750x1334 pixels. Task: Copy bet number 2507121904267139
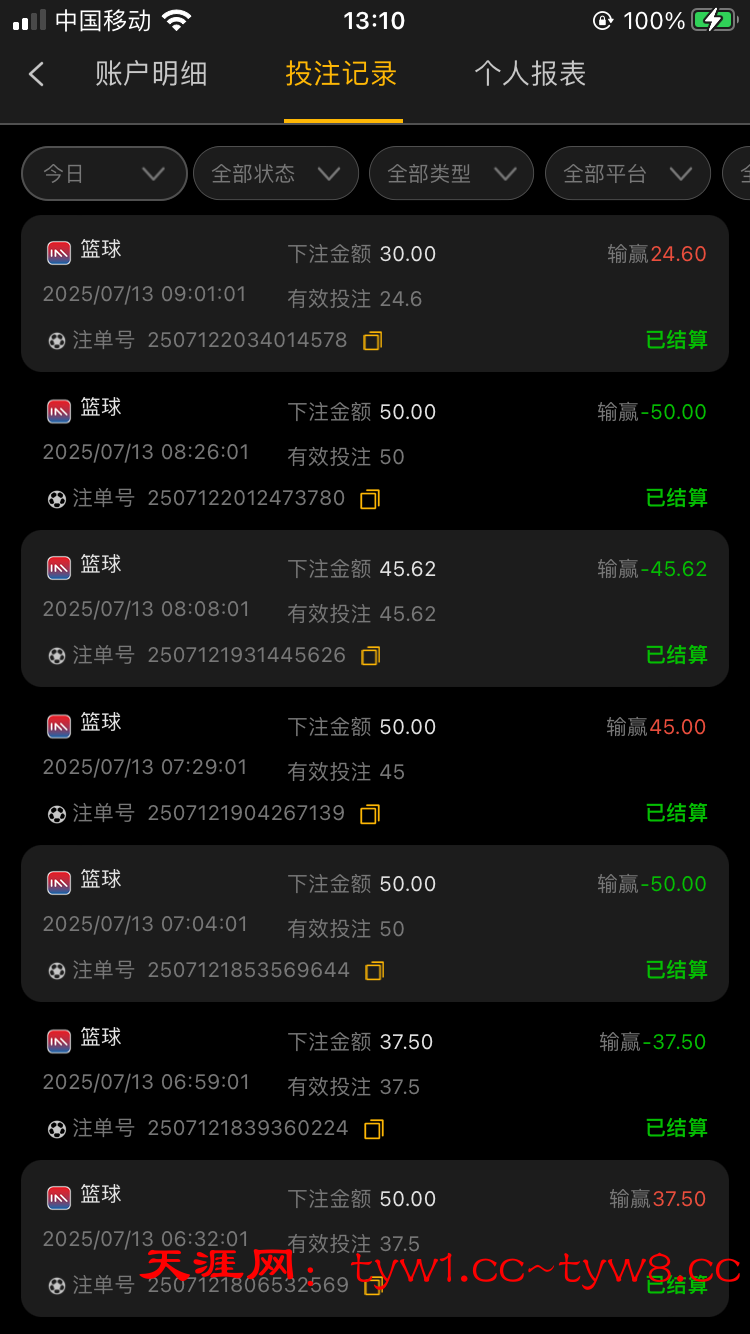(370, 814)
